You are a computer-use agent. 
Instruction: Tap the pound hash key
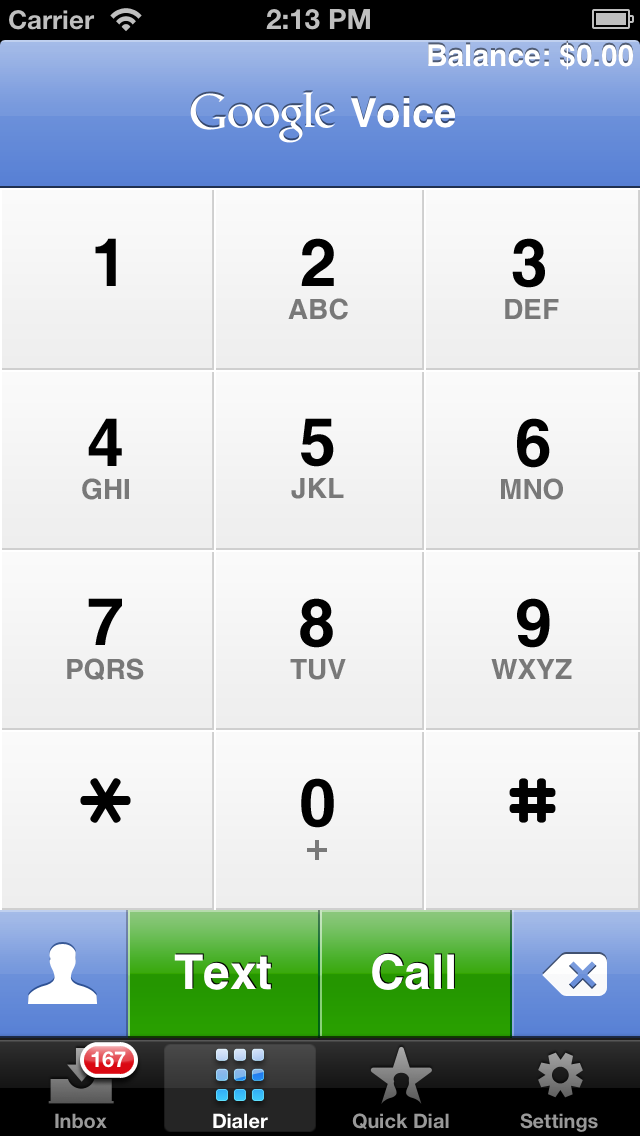click(x=531, y=820)
